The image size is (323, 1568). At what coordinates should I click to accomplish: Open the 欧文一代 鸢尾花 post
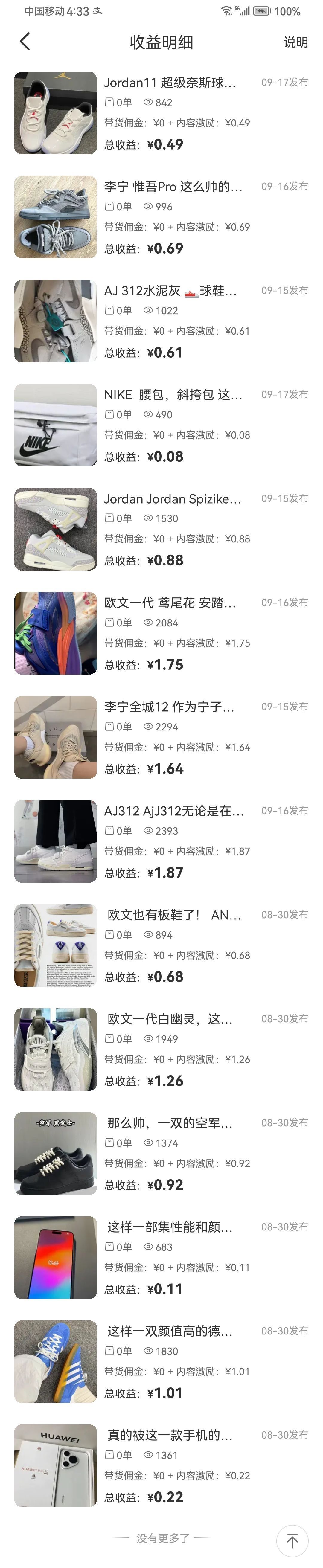[x=170, y=603]
